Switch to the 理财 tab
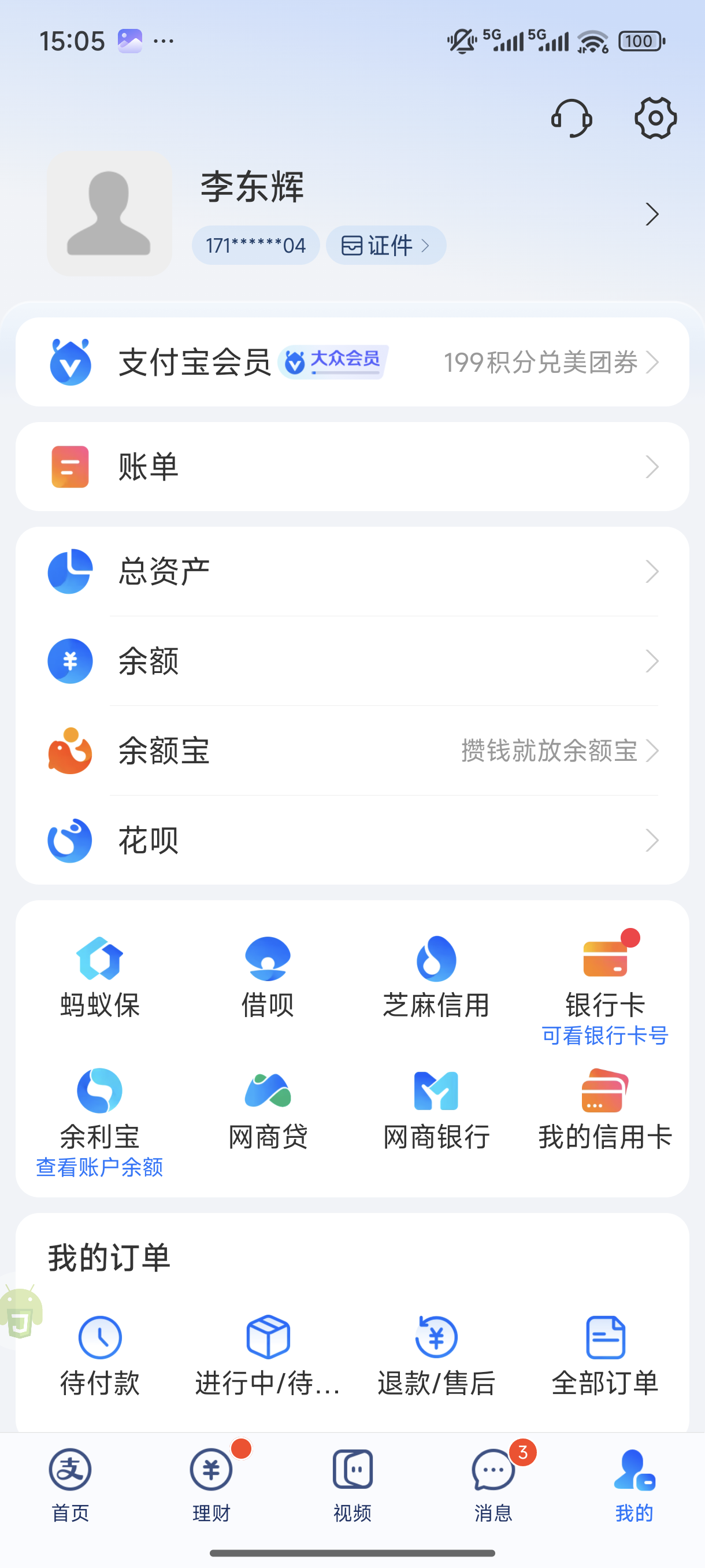 tap(211, 1484)
